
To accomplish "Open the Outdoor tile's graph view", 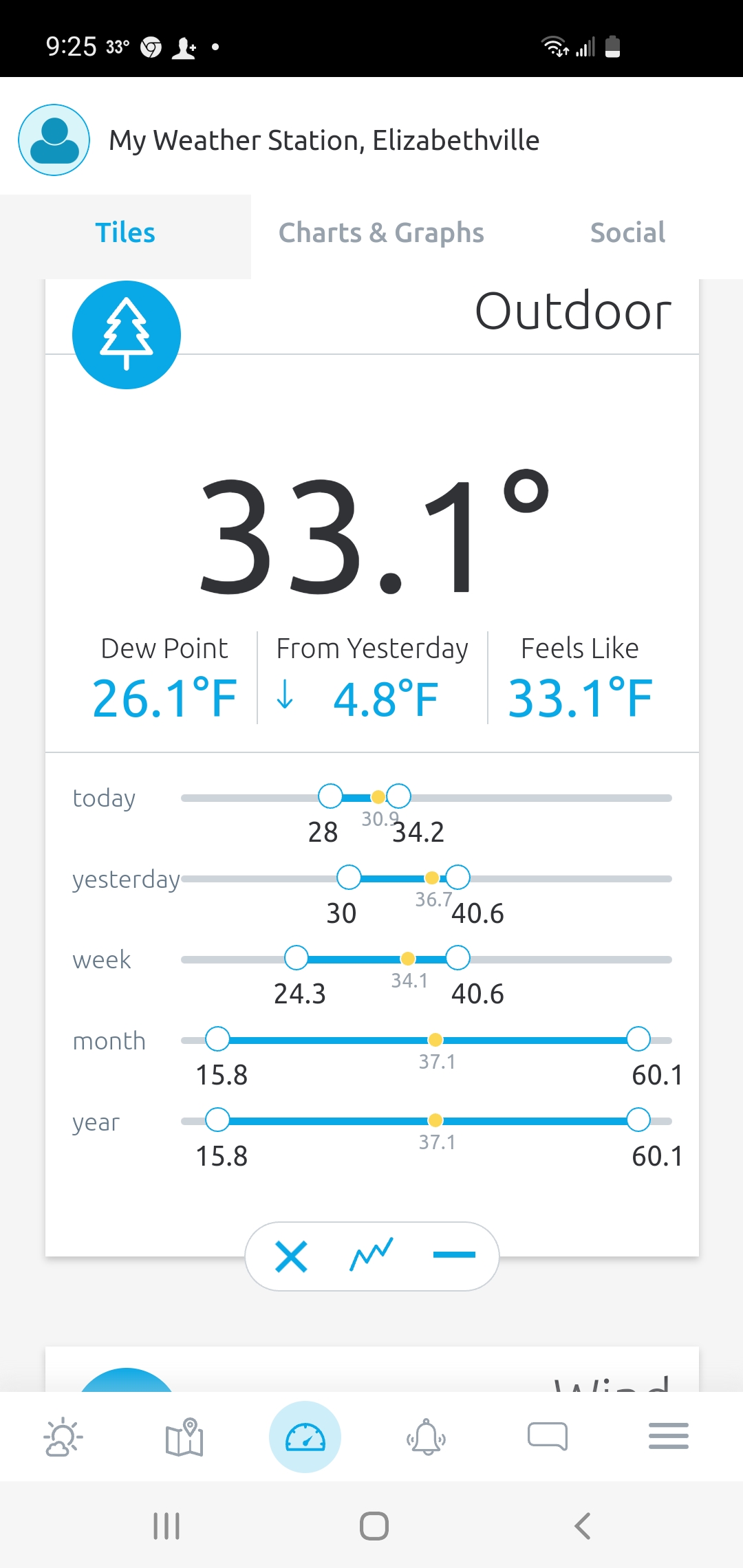I will (x=371, y=1254).
